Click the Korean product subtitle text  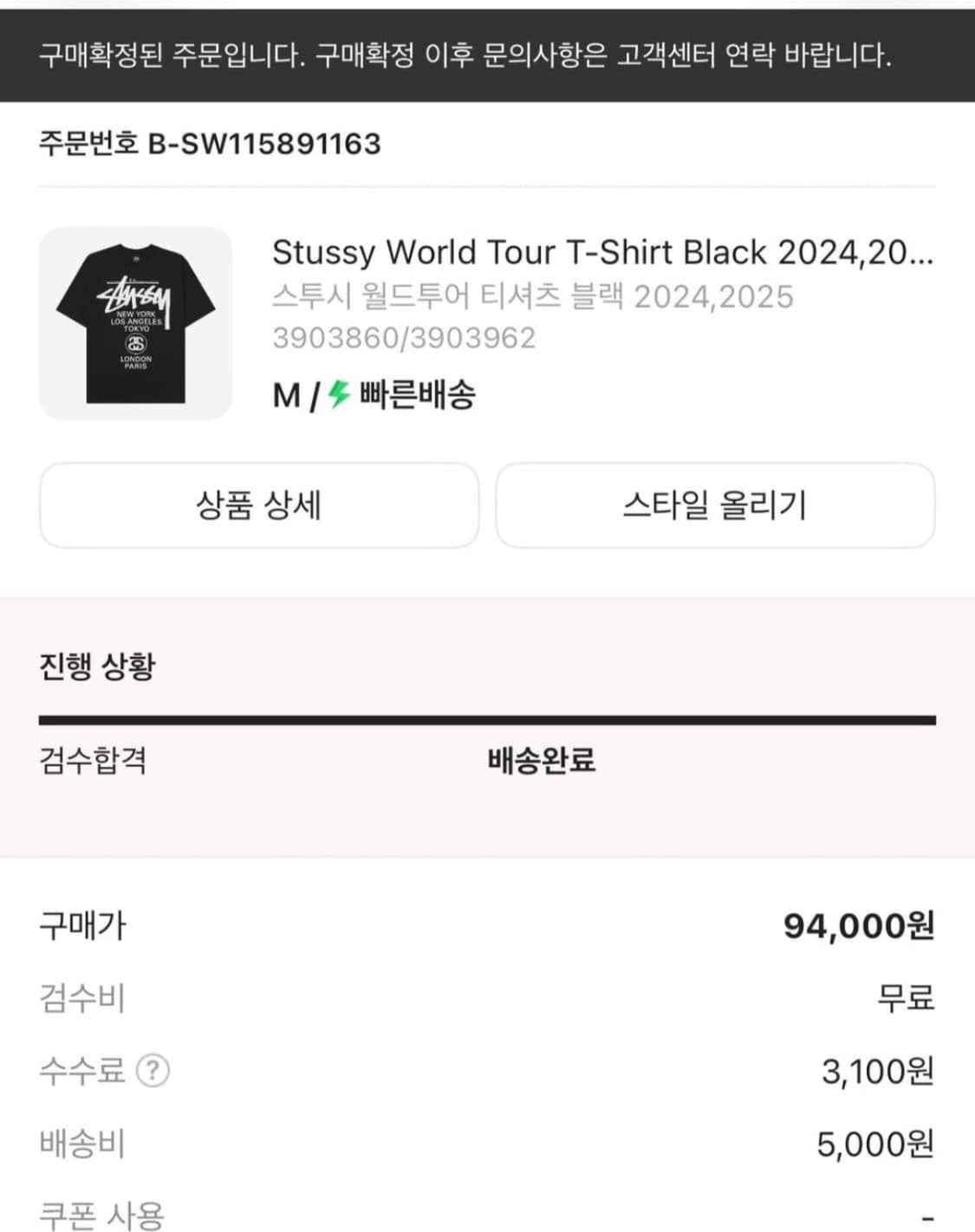pyautogui.click(x=532, y=296)
